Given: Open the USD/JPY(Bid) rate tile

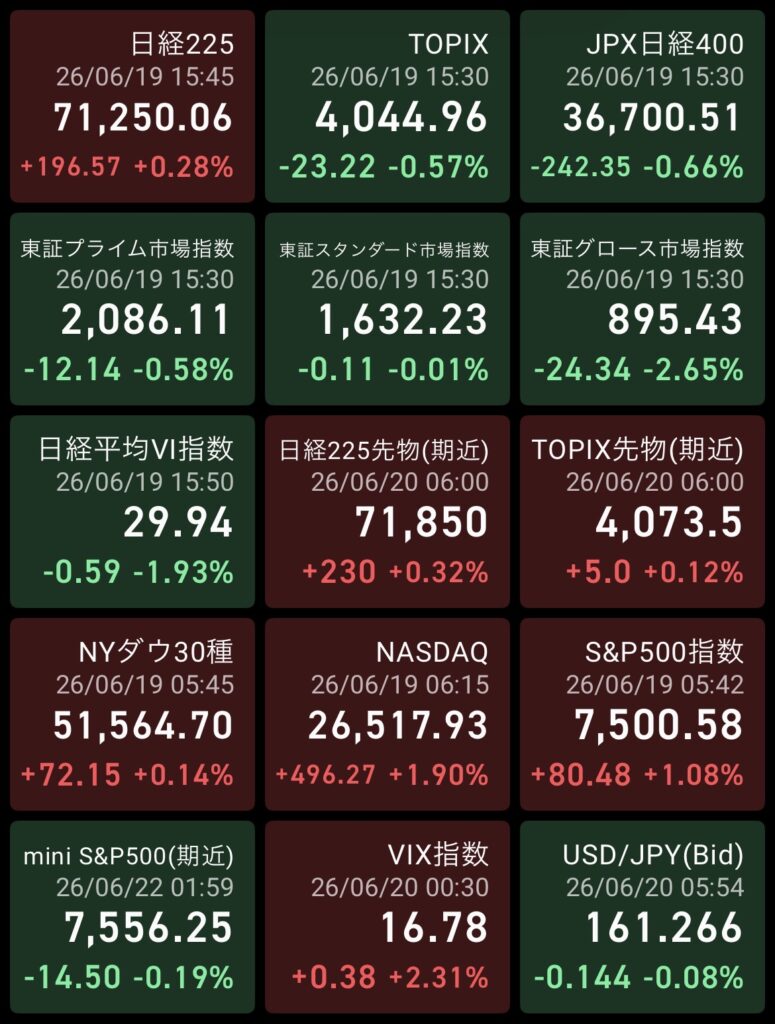Looking at the screenshot, I should (x=642, y=917).
